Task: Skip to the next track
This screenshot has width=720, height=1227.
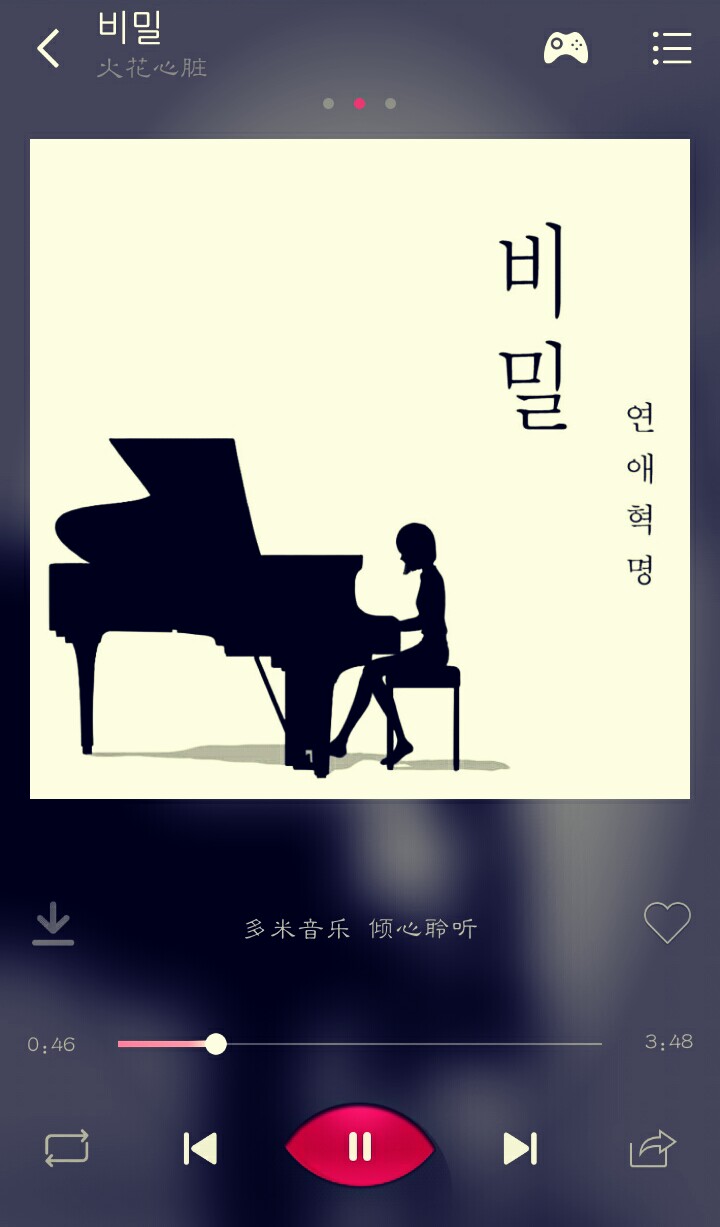Action: tap(519, 1148)
